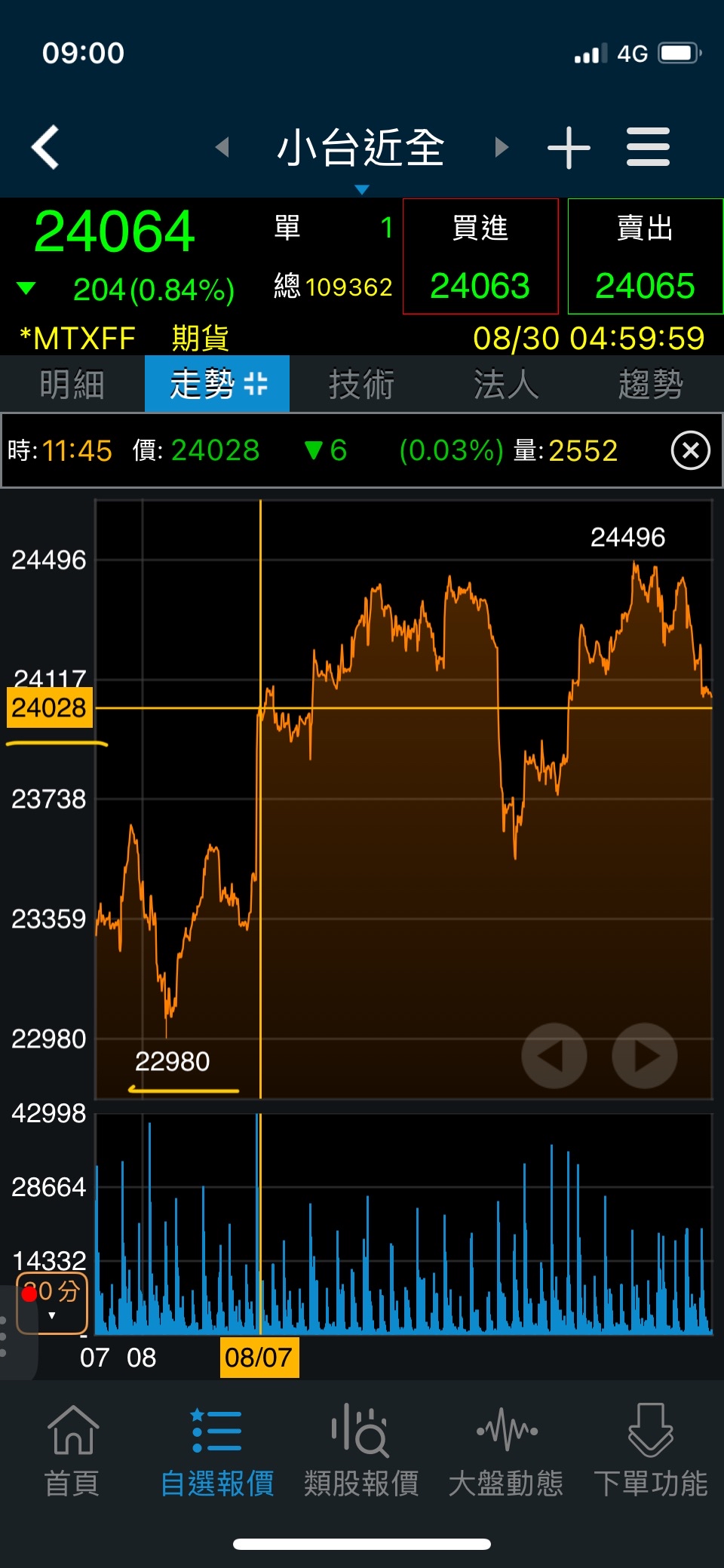The width and height of the screenshot is (724, 1568).
Task: Move the chart cursor right
Action: pos(644,1056)
